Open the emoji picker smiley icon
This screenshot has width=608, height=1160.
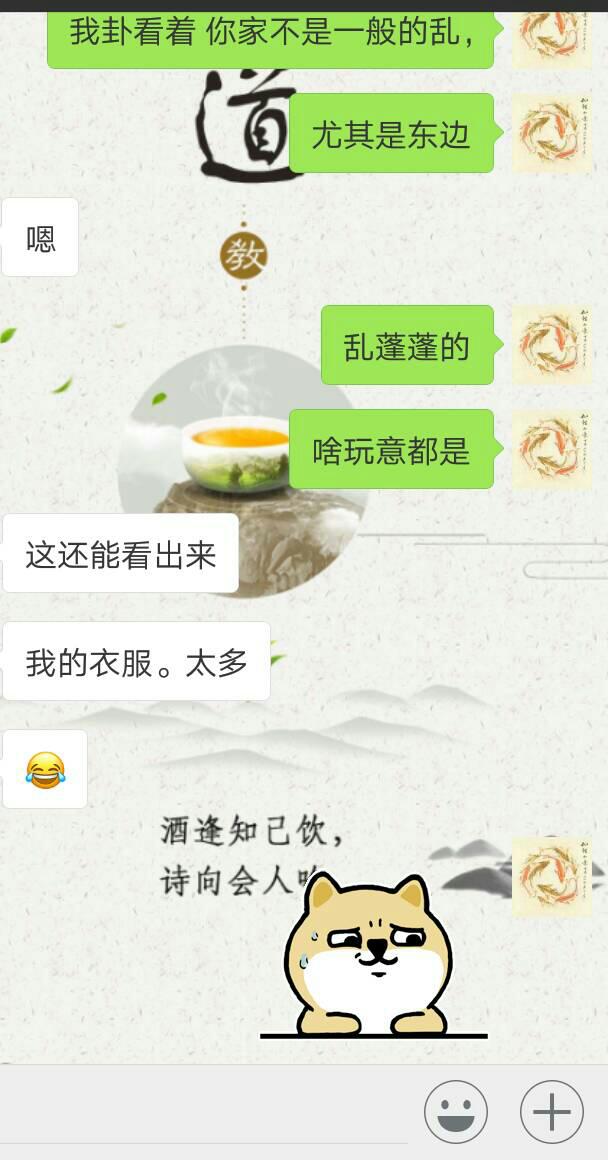(456, 1112)
